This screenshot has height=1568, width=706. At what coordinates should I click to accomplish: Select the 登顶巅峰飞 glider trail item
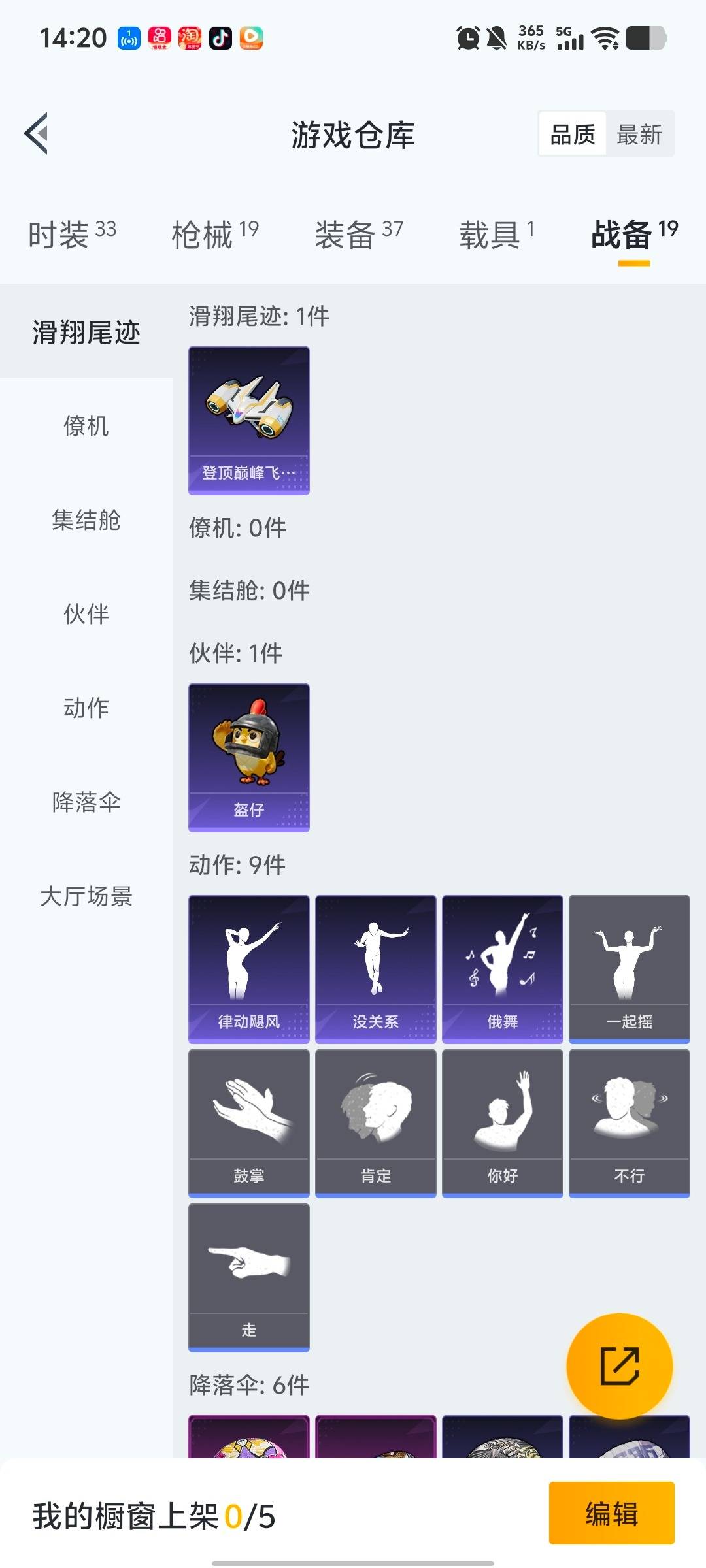click(248, 421)
